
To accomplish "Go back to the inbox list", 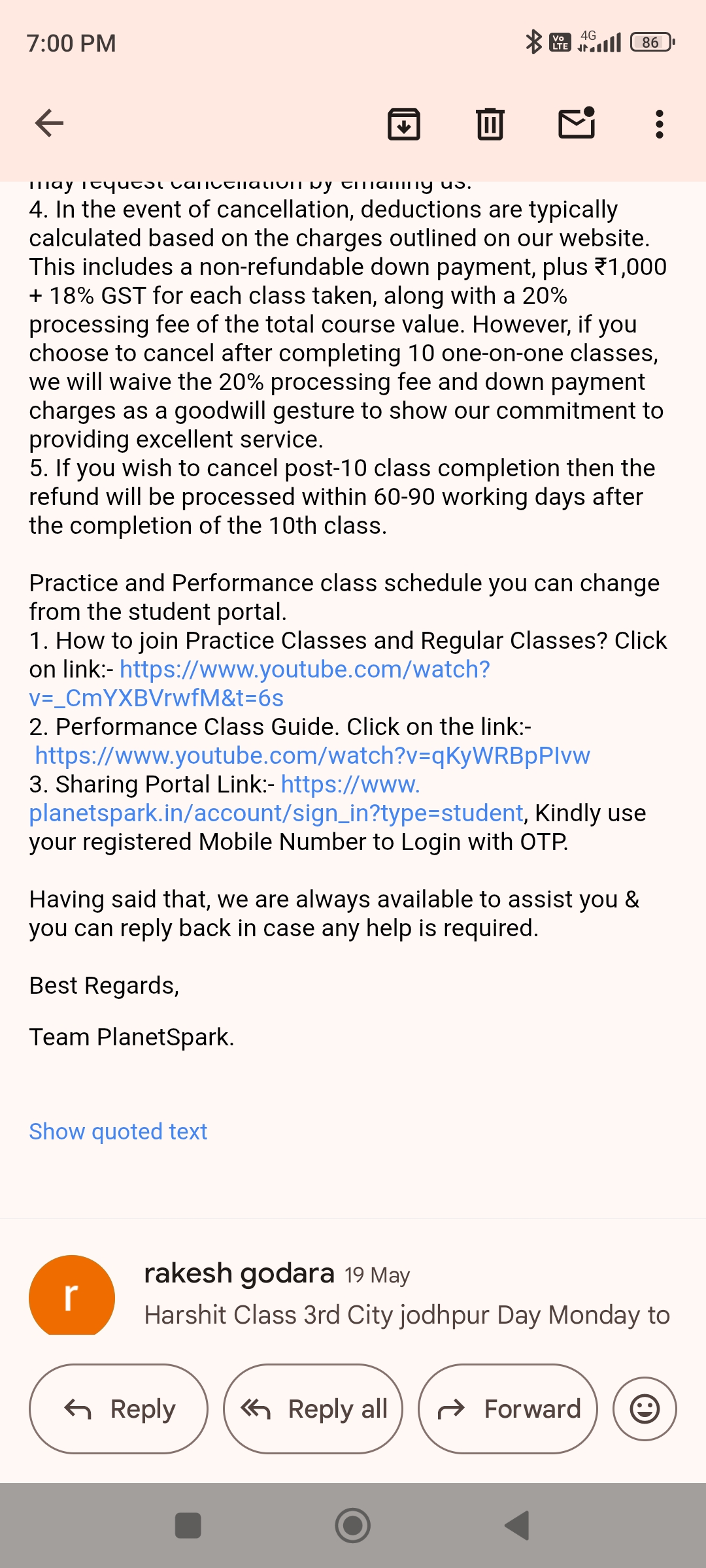I will point(49,123).
